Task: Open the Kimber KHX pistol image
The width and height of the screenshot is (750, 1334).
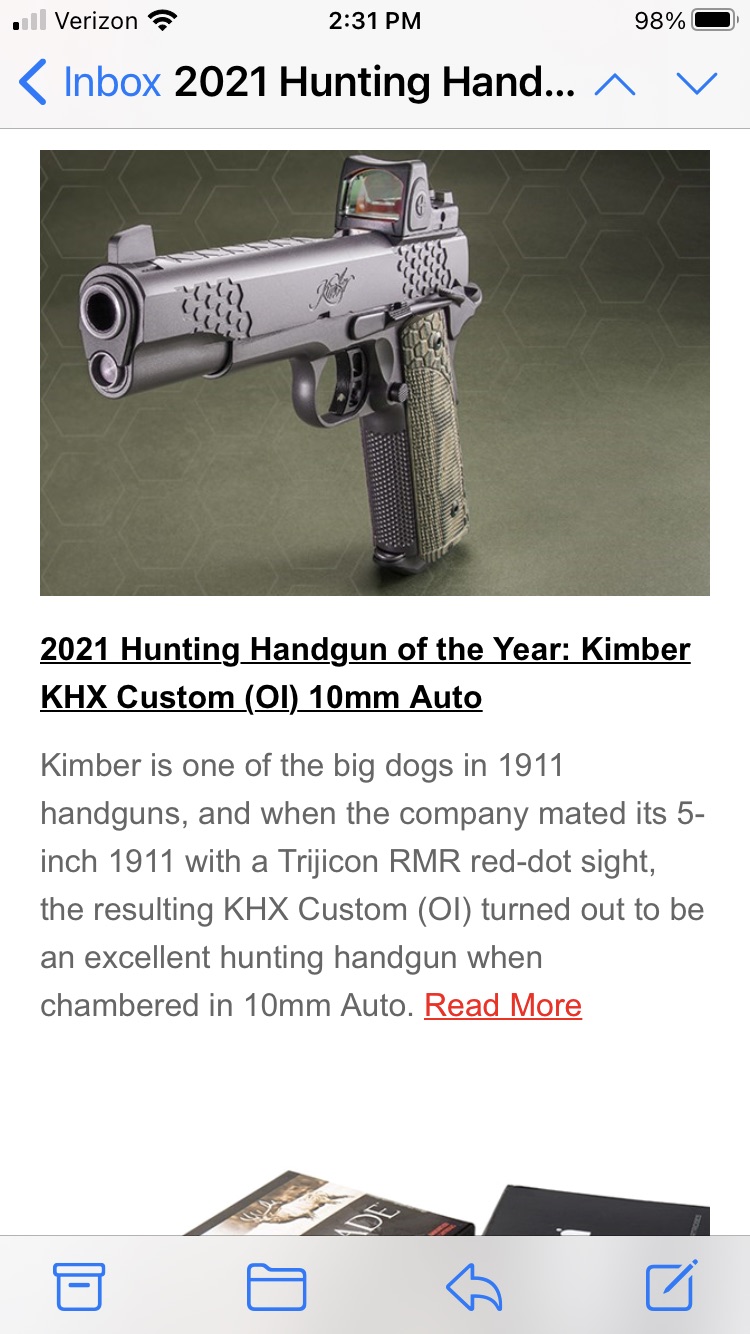Action: point(375,372)
